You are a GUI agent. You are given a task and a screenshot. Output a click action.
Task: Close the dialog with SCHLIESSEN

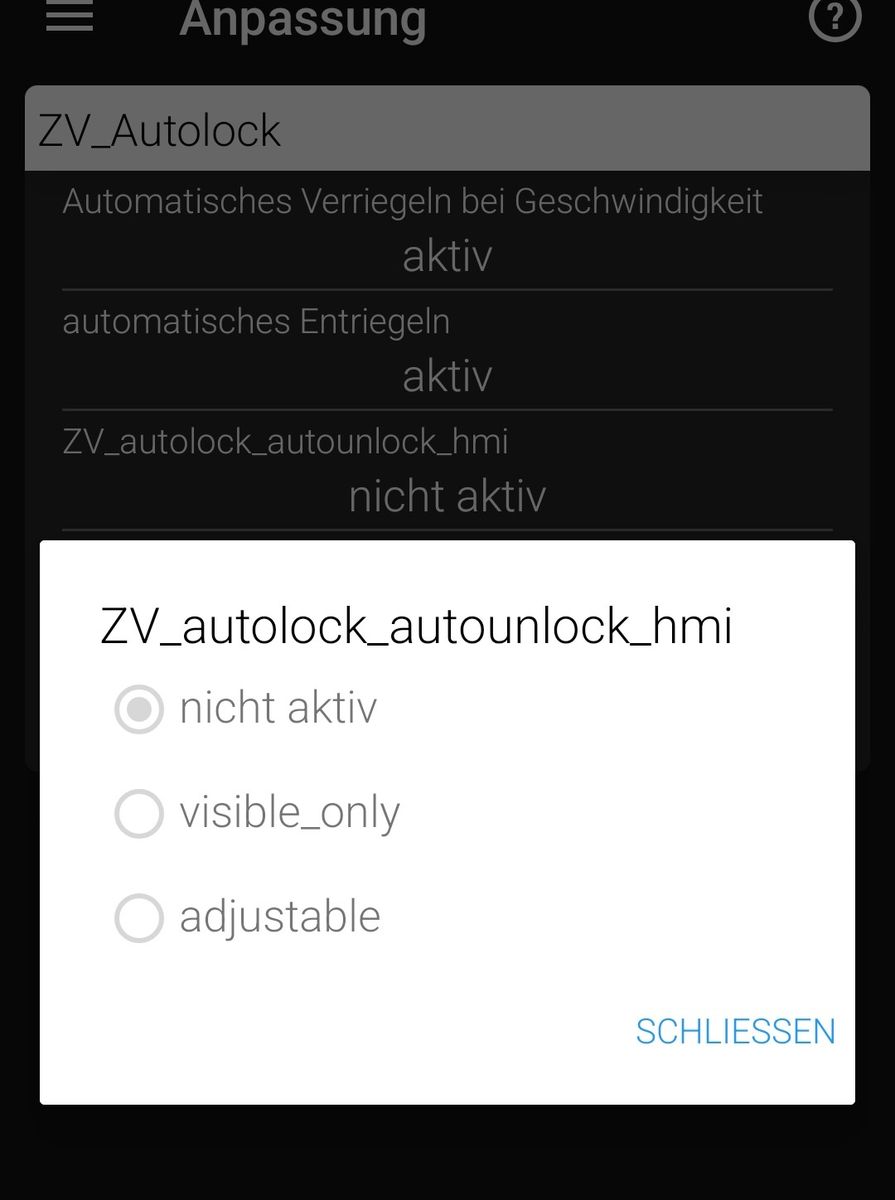coord(735,1031)
